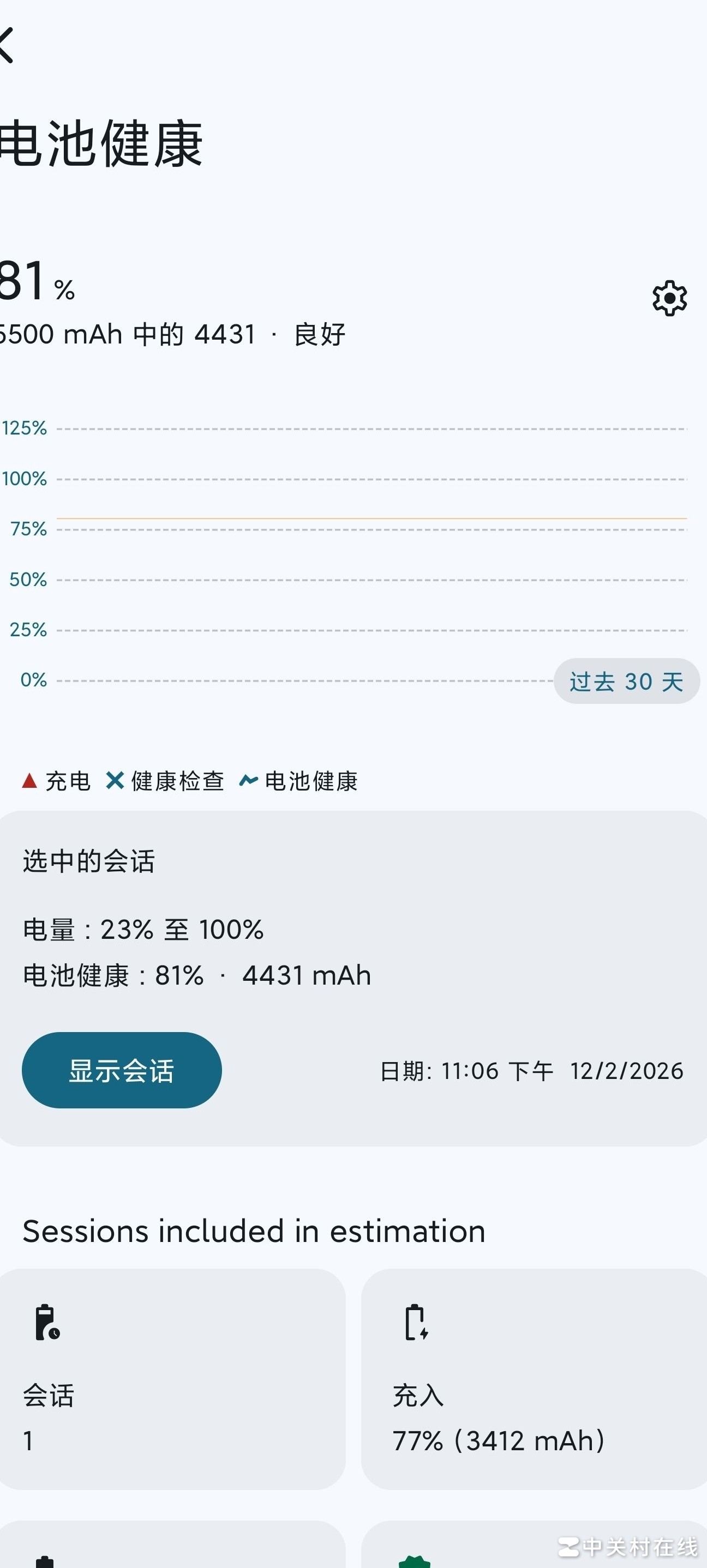This screenshot has height=1568, width=707.
Task: Open battery health settings gear
Action: [x=669, y=298]
